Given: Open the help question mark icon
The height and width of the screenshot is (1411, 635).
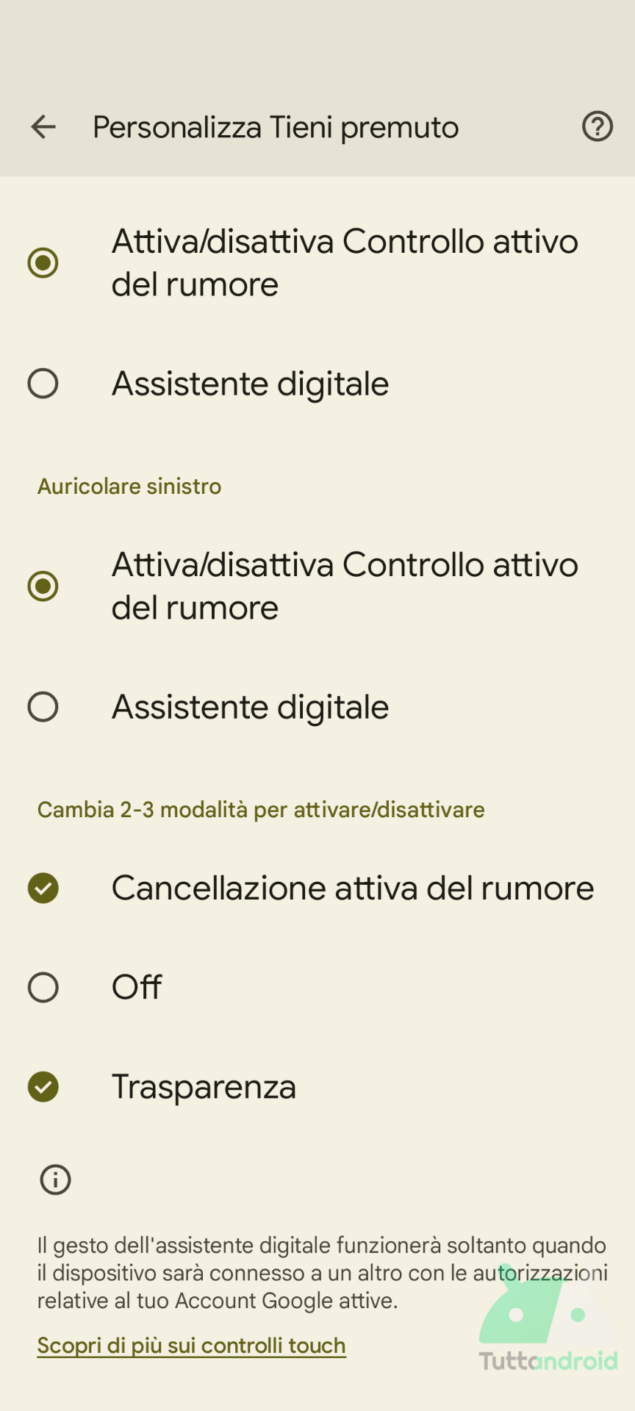Looking at the screenshot, I should [597, 127].
